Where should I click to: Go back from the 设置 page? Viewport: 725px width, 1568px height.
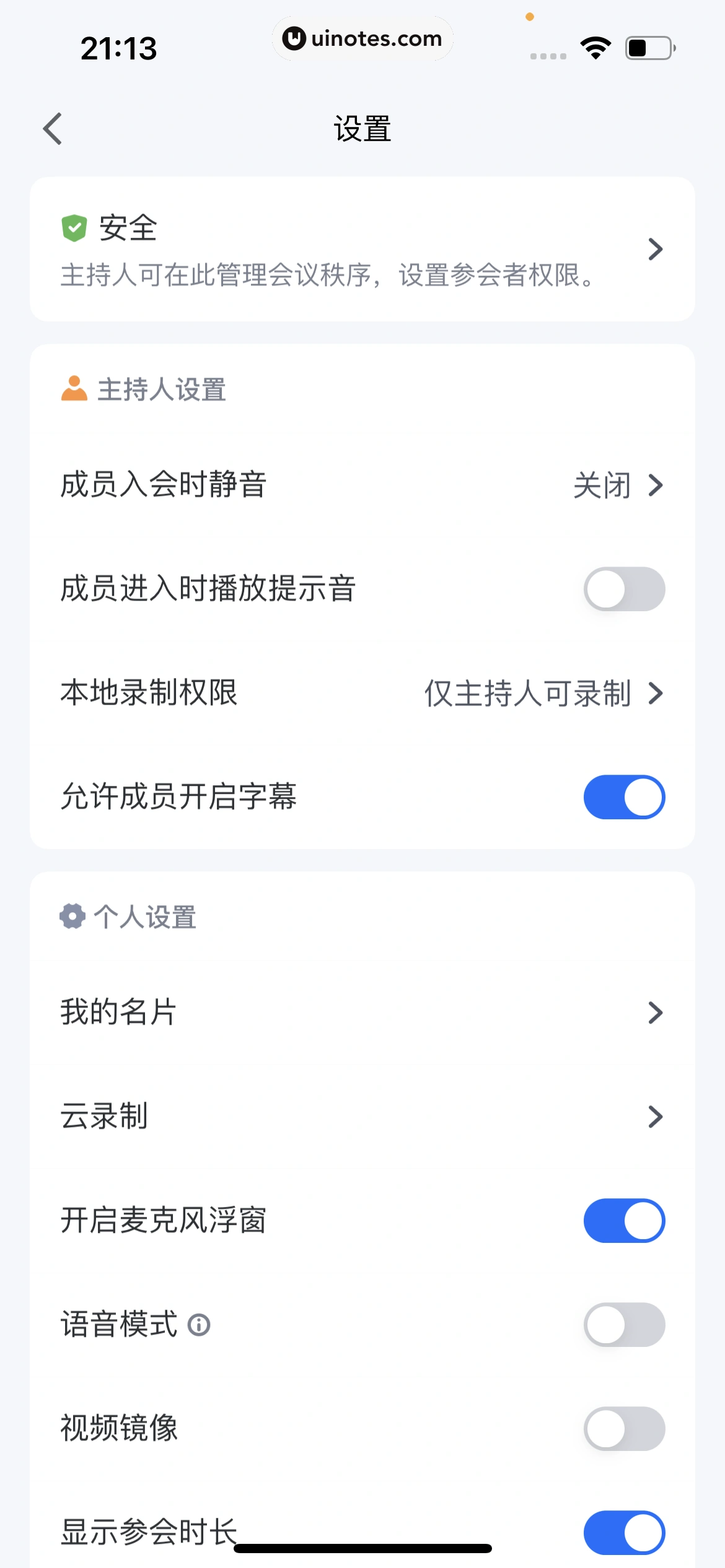click(x=53, y=129)
